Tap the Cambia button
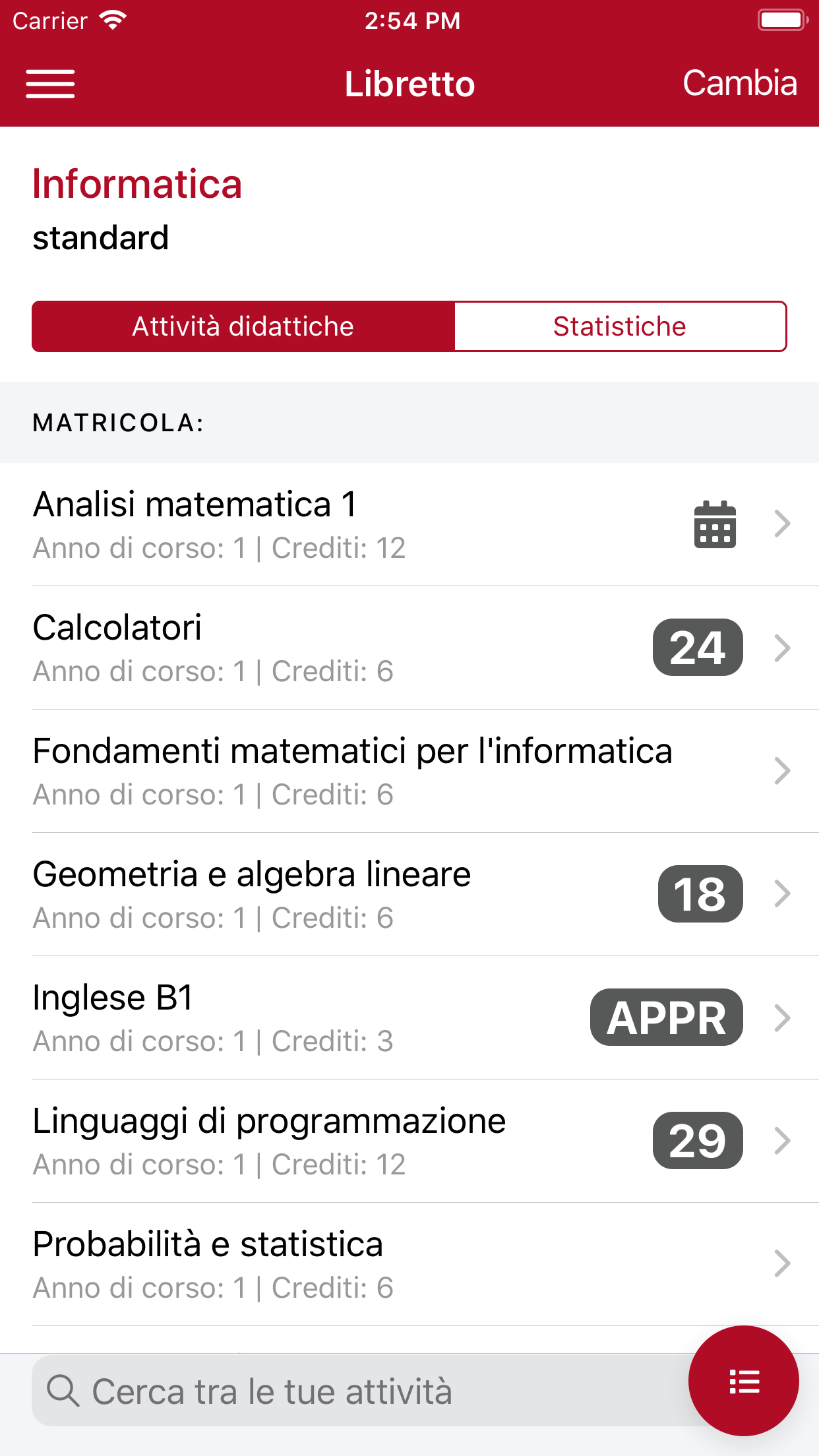 tap(739, 84)
